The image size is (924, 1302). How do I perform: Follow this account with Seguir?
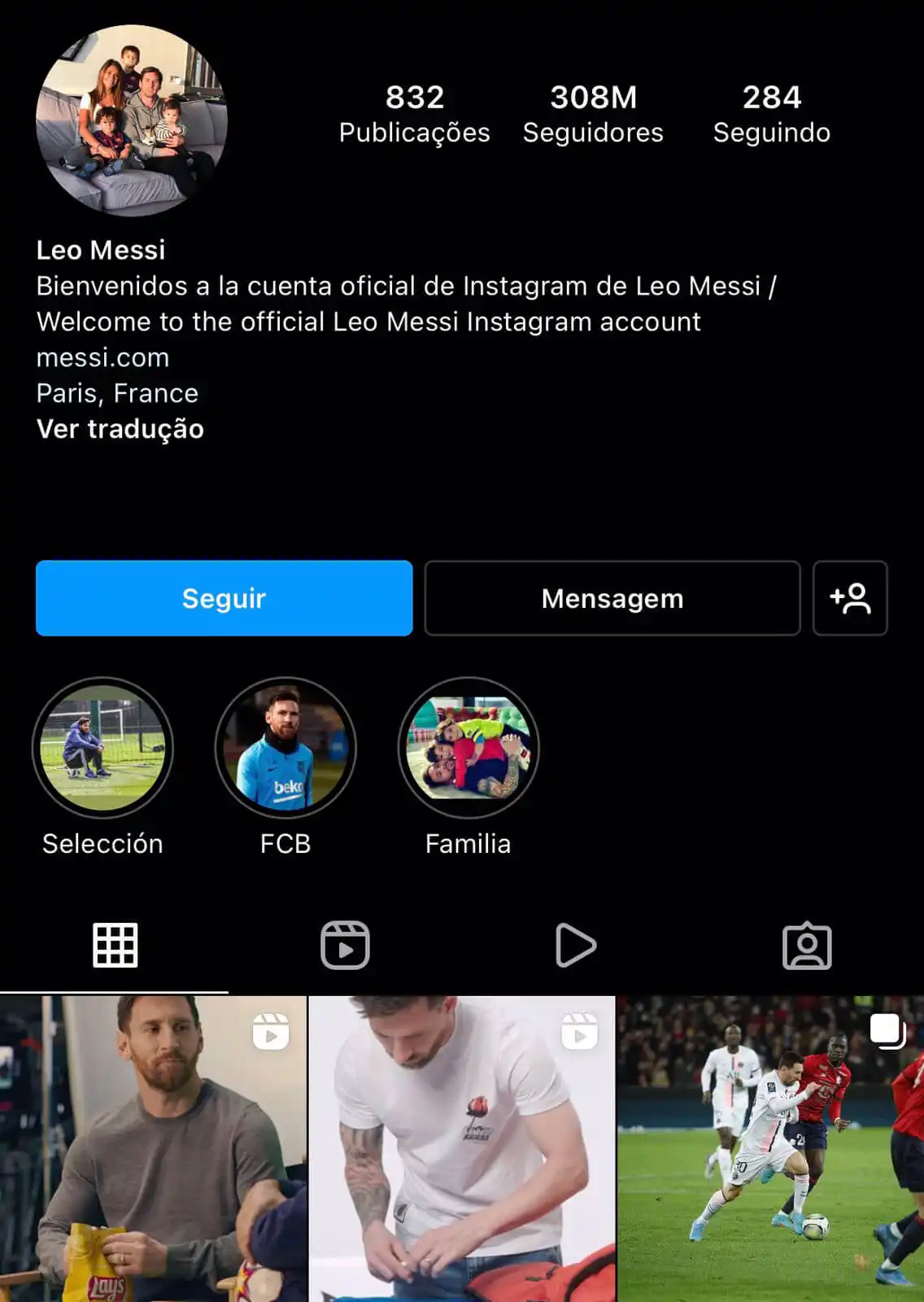point(224,598)
